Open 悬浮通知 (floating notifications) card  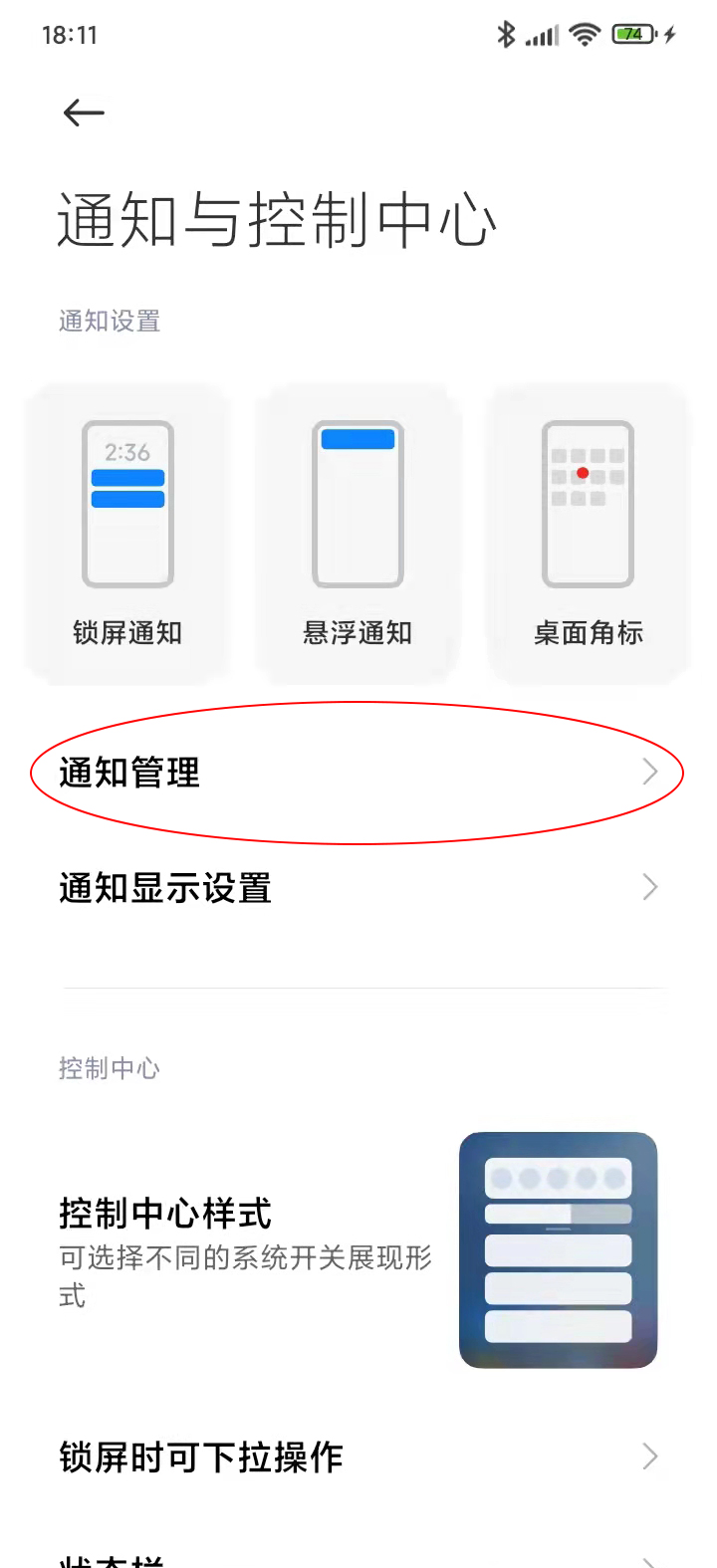[x=358, y=536]
